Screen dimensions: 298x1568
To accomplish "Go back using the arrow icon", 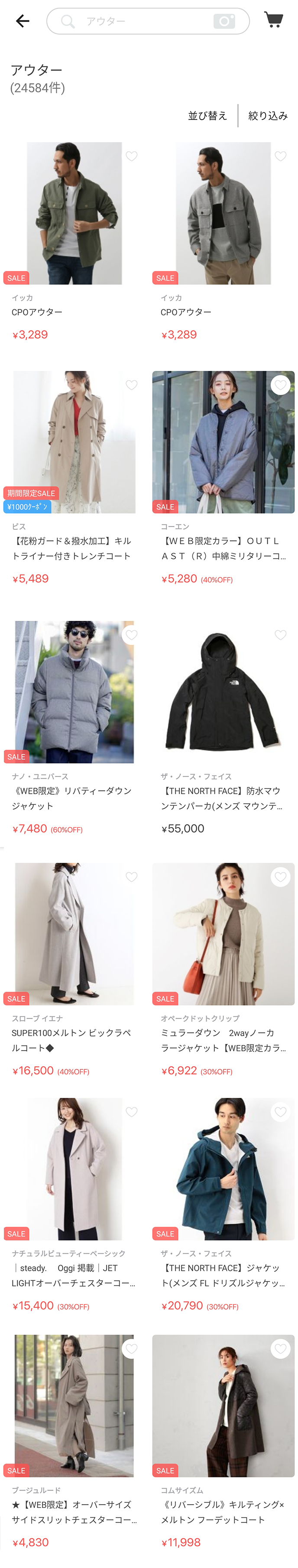I will (x=23, y=21).
